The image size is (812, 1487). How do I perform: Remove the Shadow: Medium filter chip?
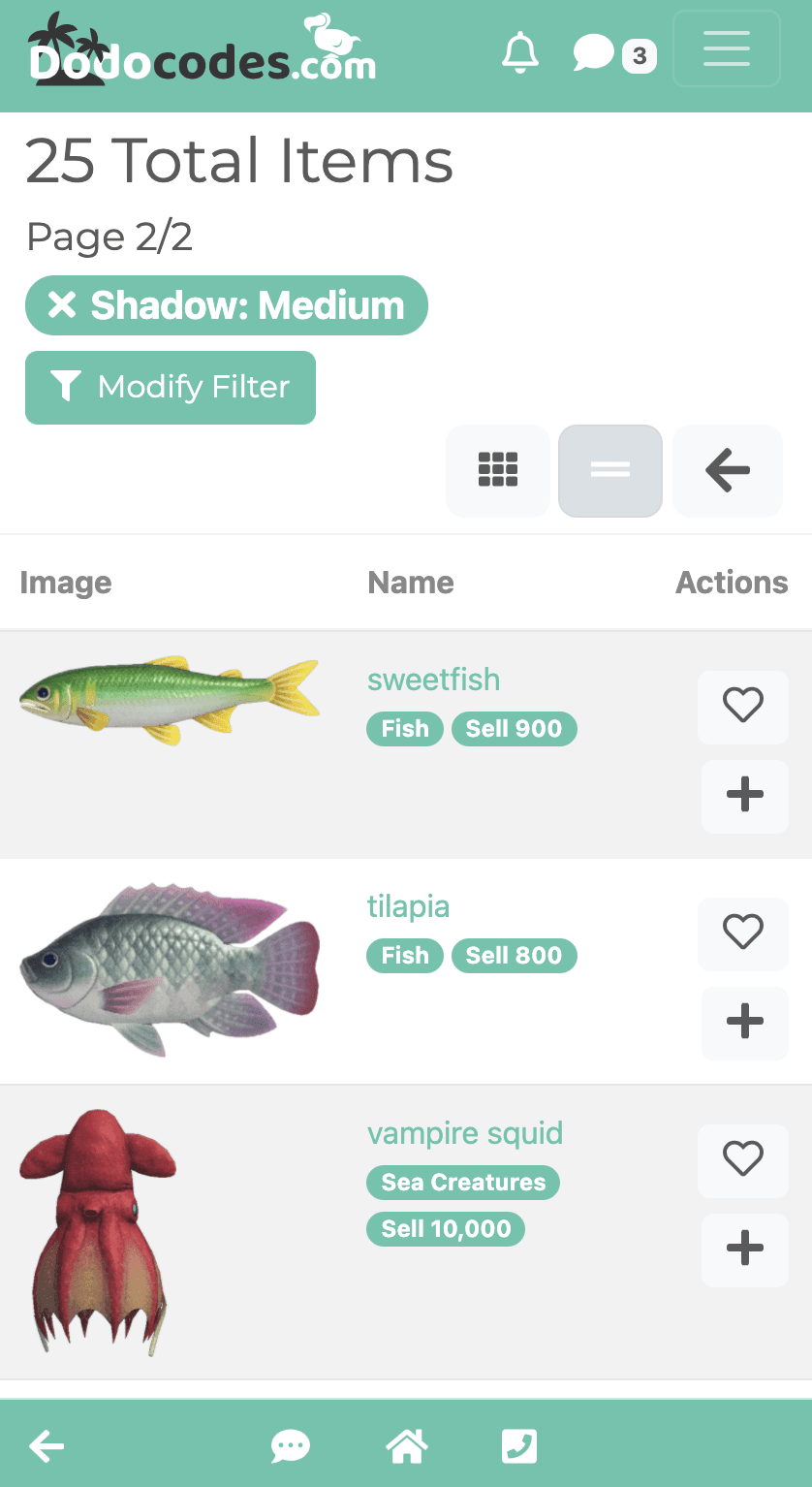(63, 305)
